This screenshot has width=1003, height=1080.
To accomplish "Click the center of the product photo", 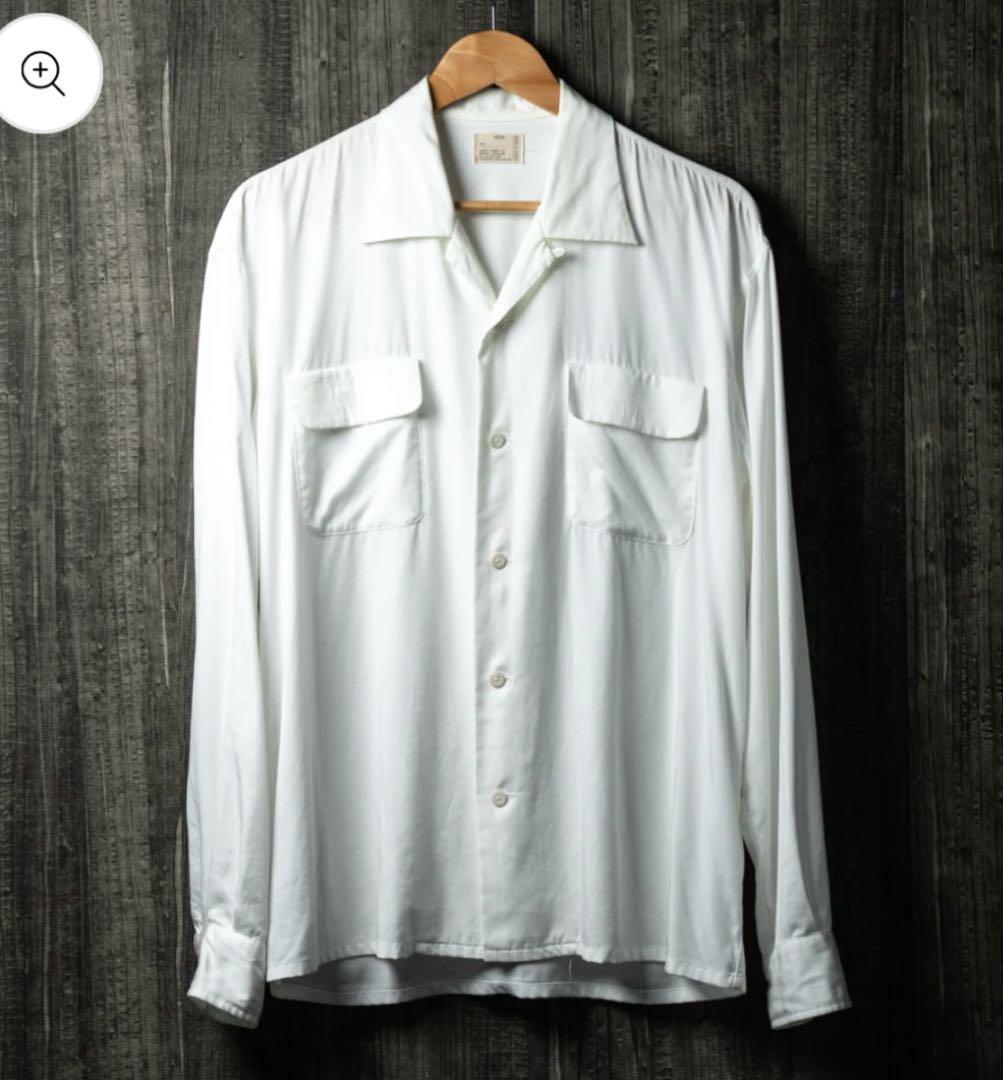I will pos(501,540).
